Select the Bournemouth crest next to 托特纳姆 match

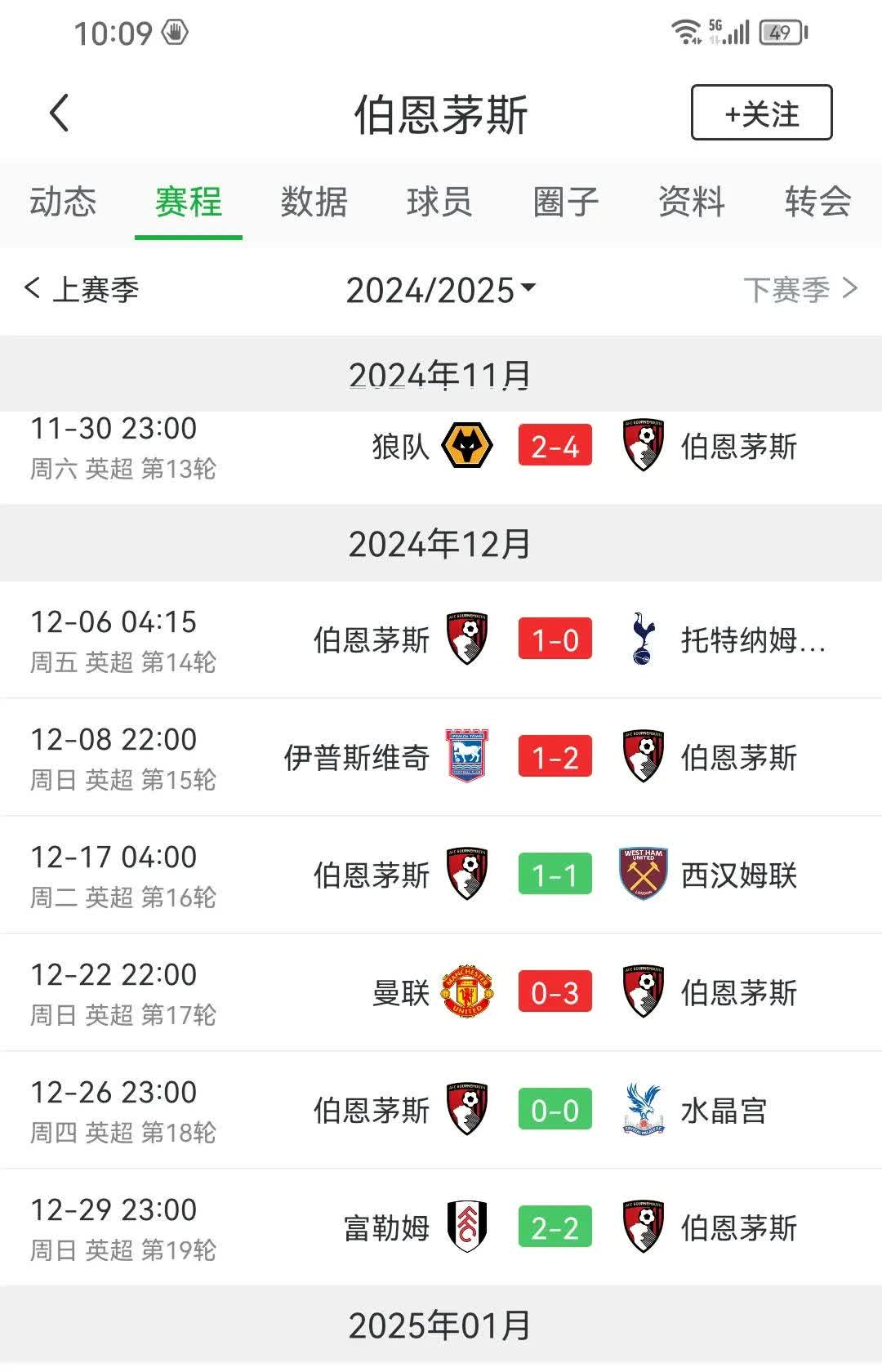click(x=465, y=639)
